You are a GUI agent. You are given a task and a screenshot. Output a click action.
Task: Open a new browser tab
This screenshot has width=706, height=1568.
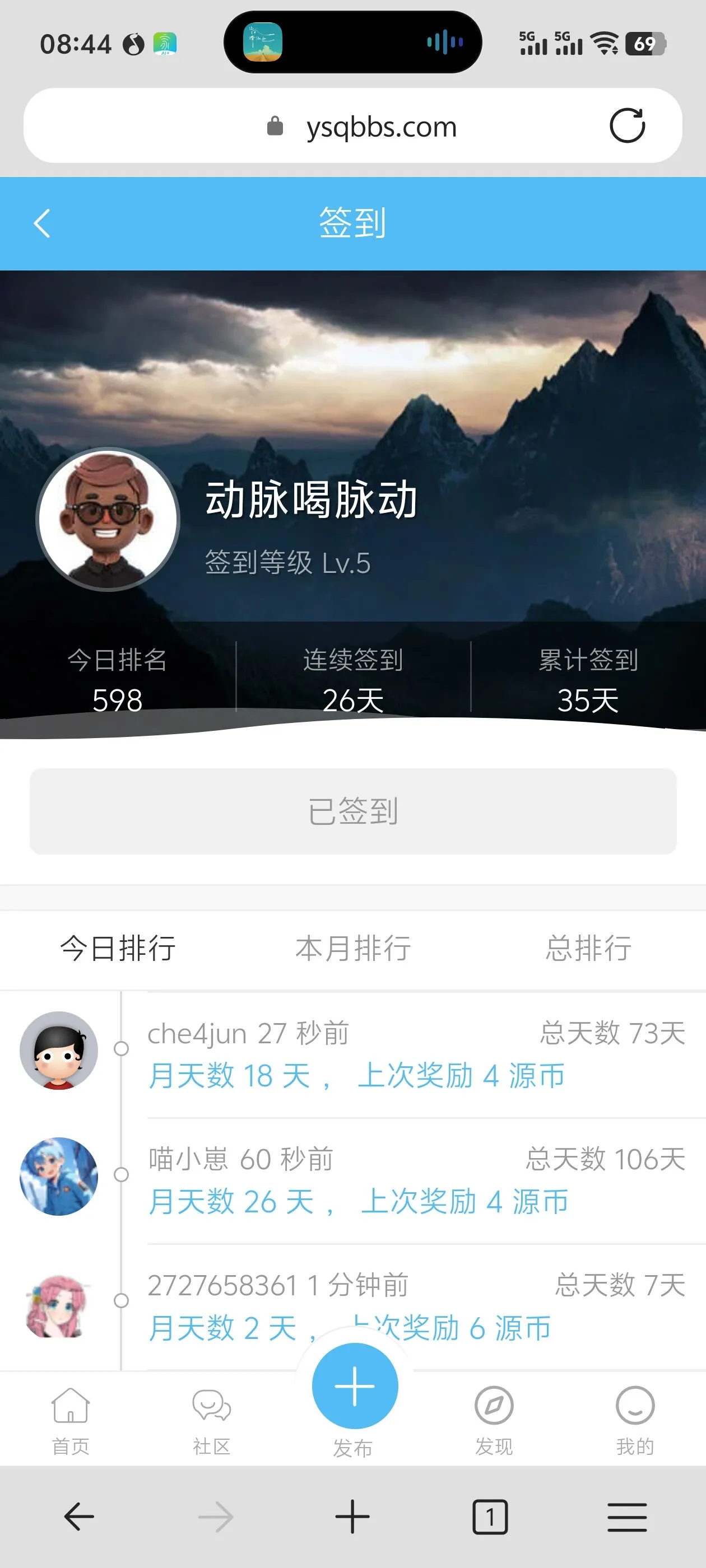click(x=352, y=1516)
